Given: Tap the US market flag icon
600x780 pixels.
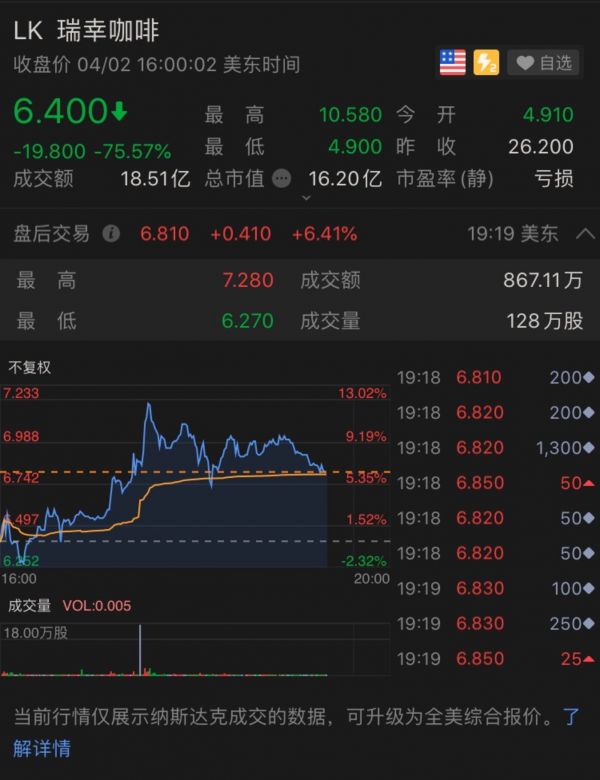Looking at the screenshot, I should (453, 63).
